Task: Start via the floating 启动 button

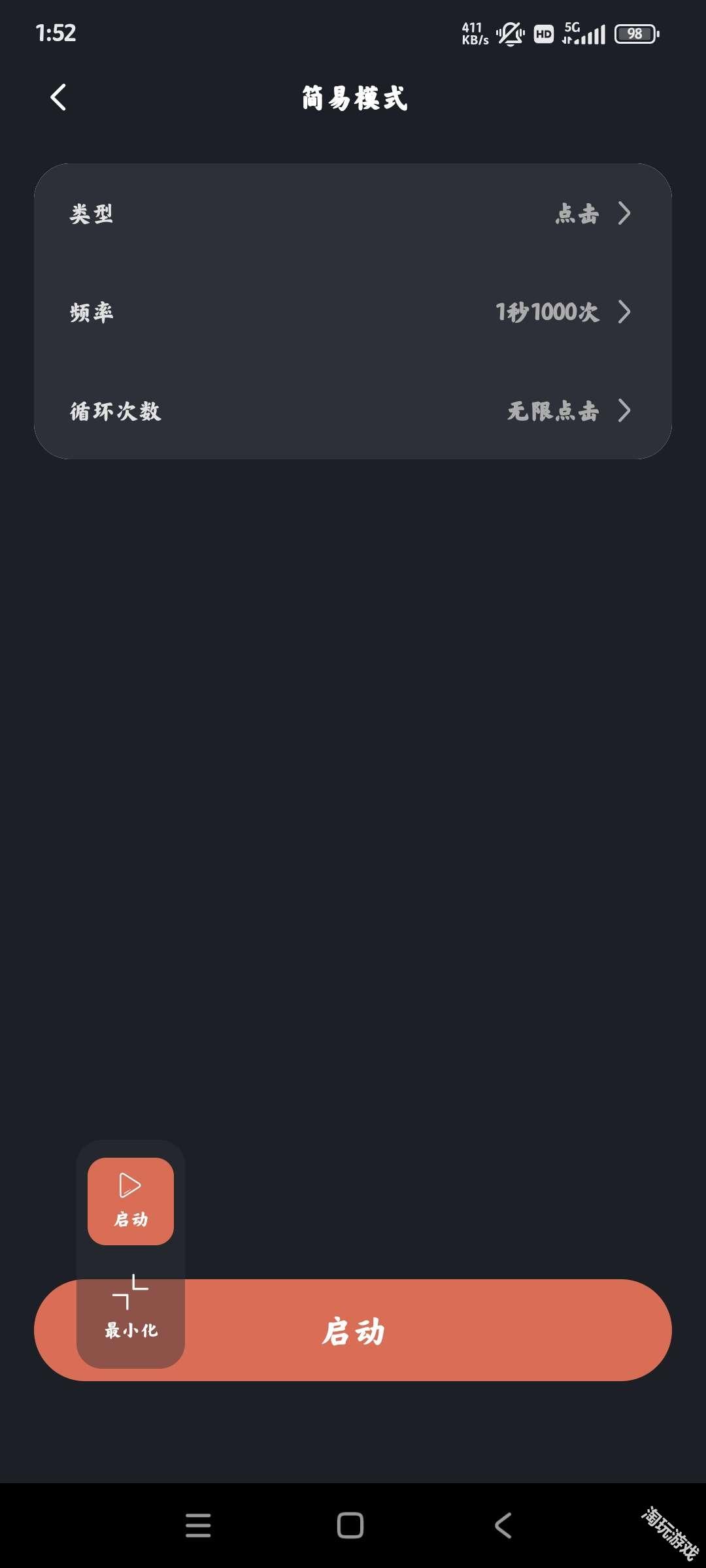Action: tap(131, 1201)
